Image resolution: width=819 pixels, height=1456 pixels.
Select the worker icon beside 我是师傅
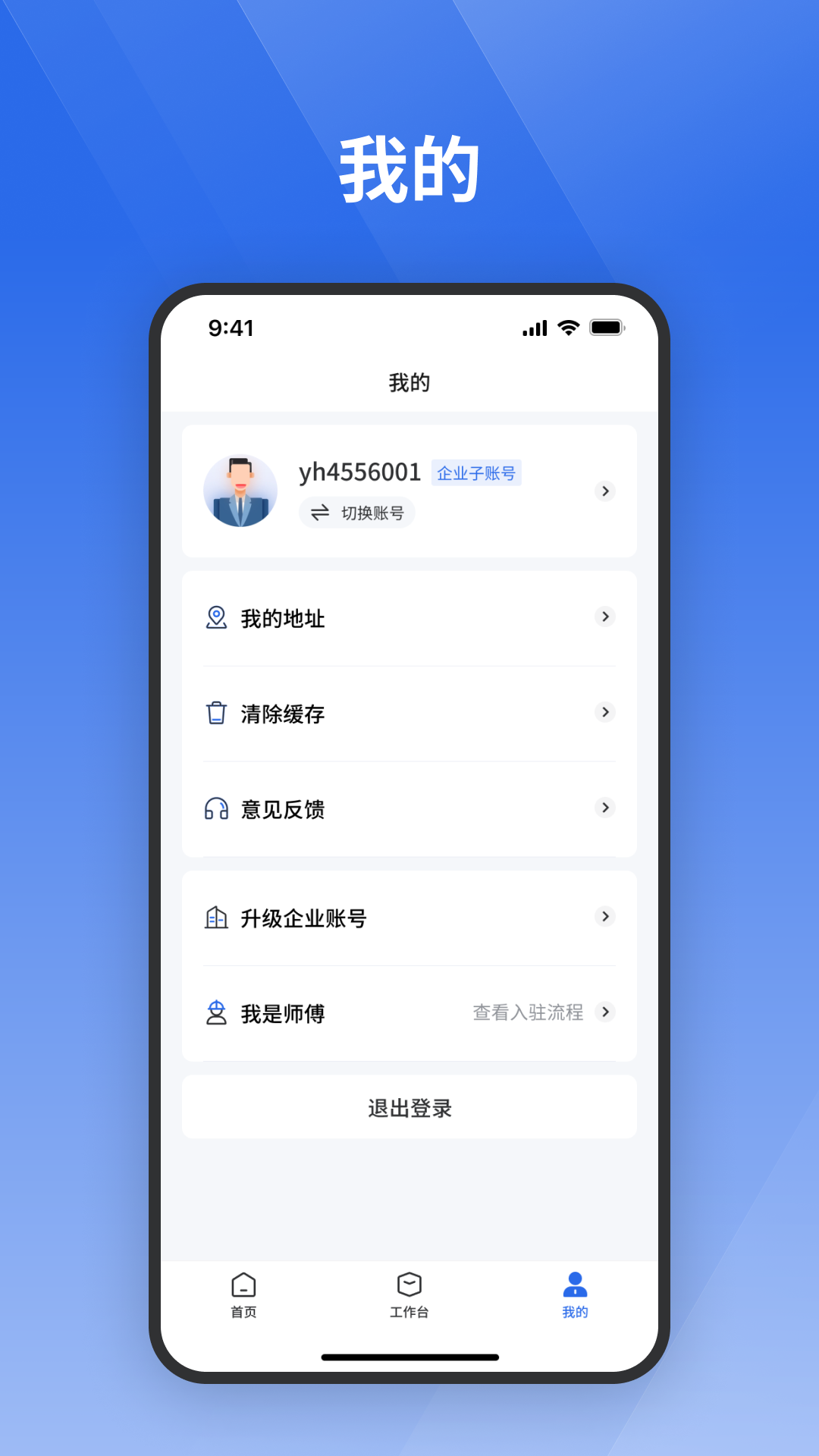(x=218, y=1012)
